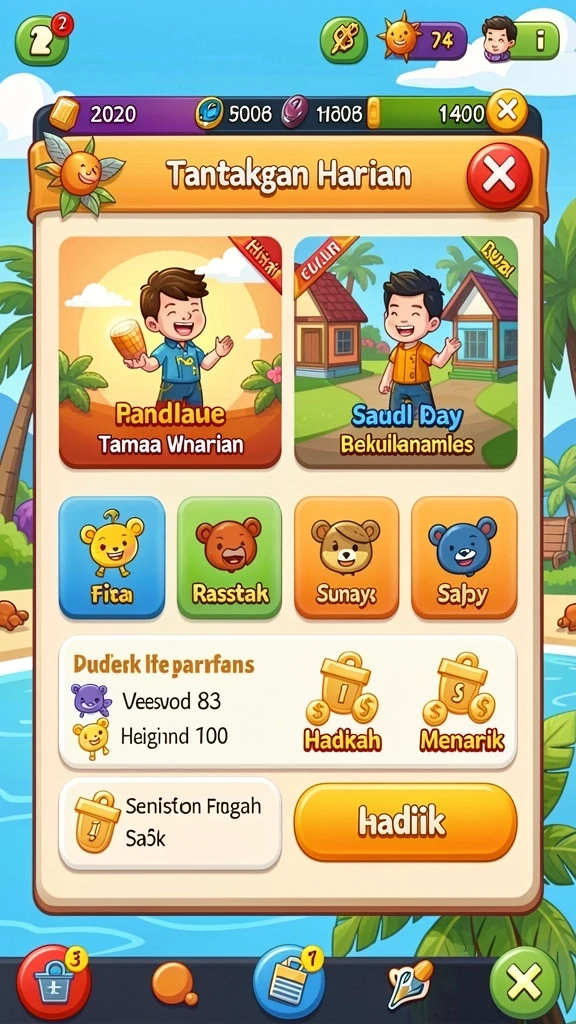576x1024 pixels.
Task: Tap the green X button in bottom bar
Action: point(524,982)
